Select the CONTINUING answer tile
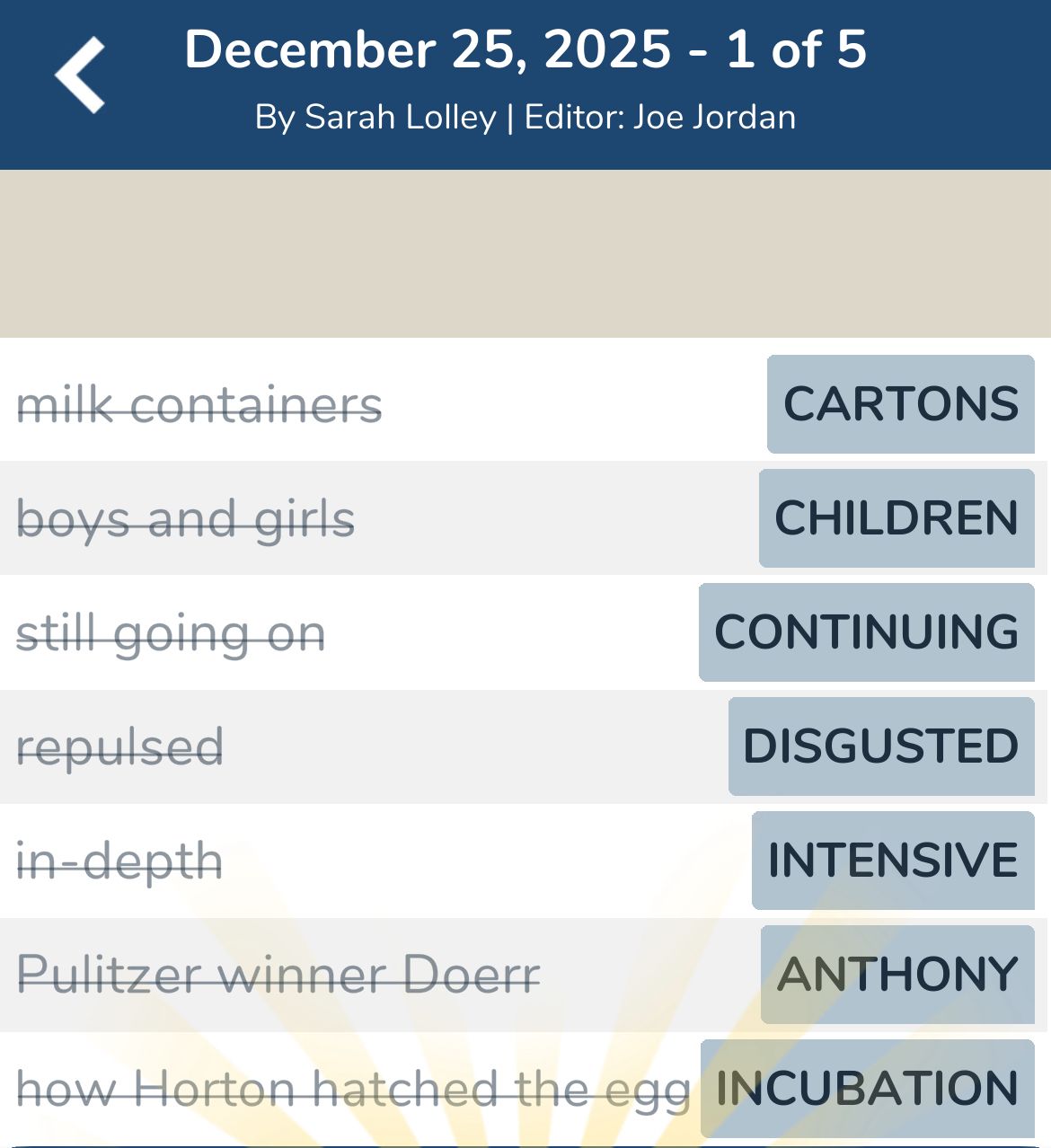The height and width of the screenshot is (1148, 1051). 865,632
